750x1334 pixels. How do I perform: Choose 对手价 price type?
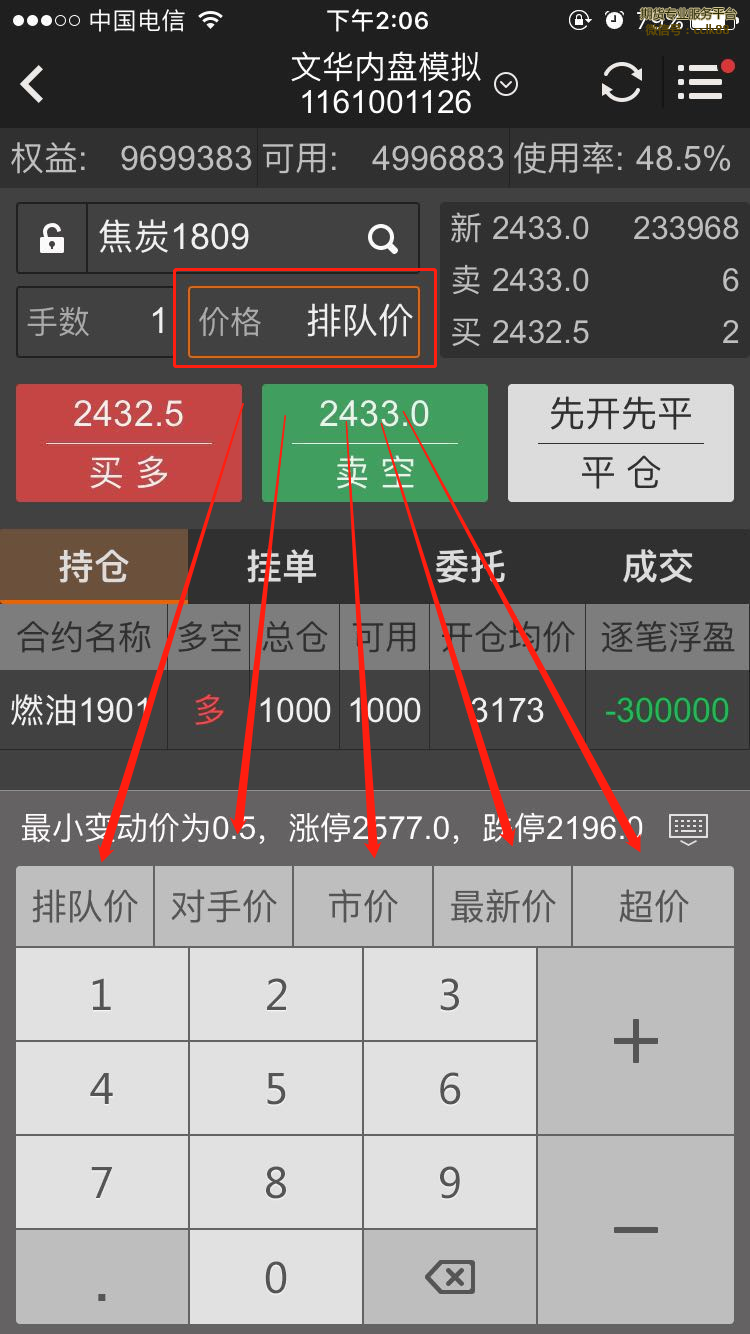pos(223,906)
